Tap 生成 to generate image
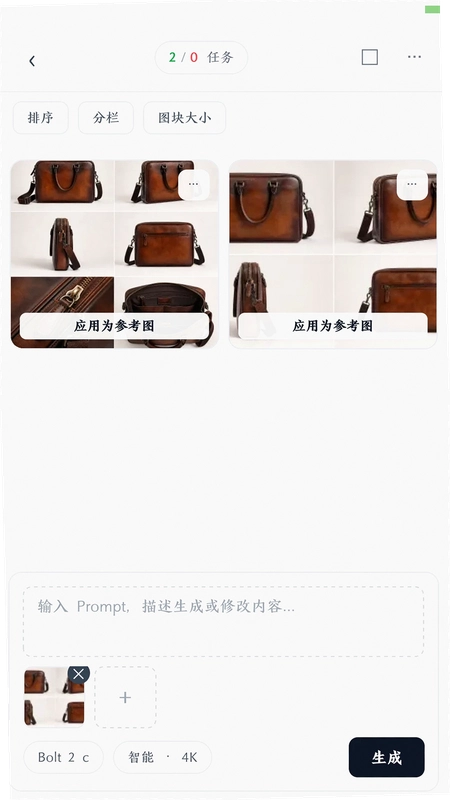450x800 pixels. pyautogui.click(x=387, y=758)
